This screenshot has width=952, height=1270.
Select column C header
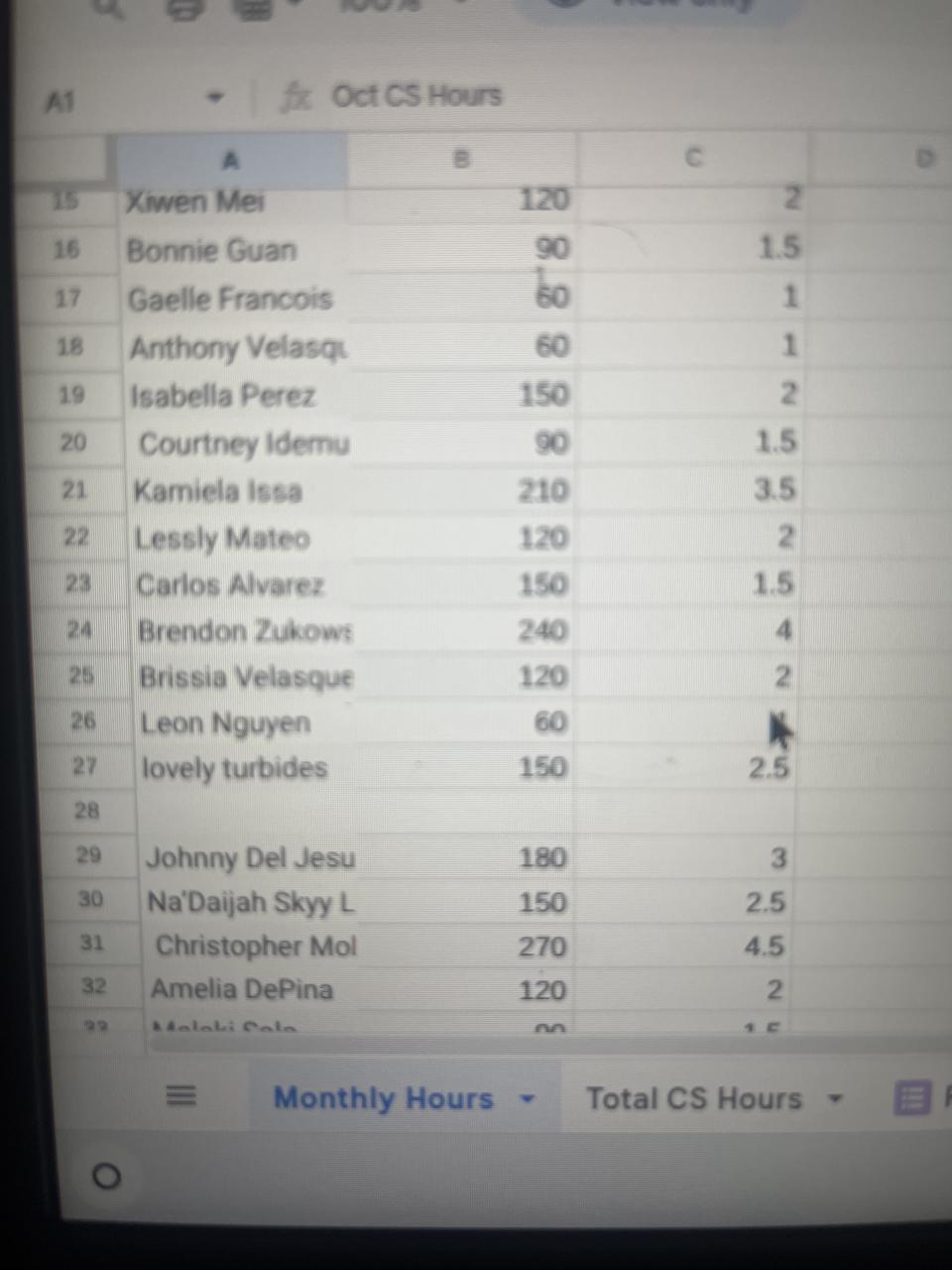693,158
